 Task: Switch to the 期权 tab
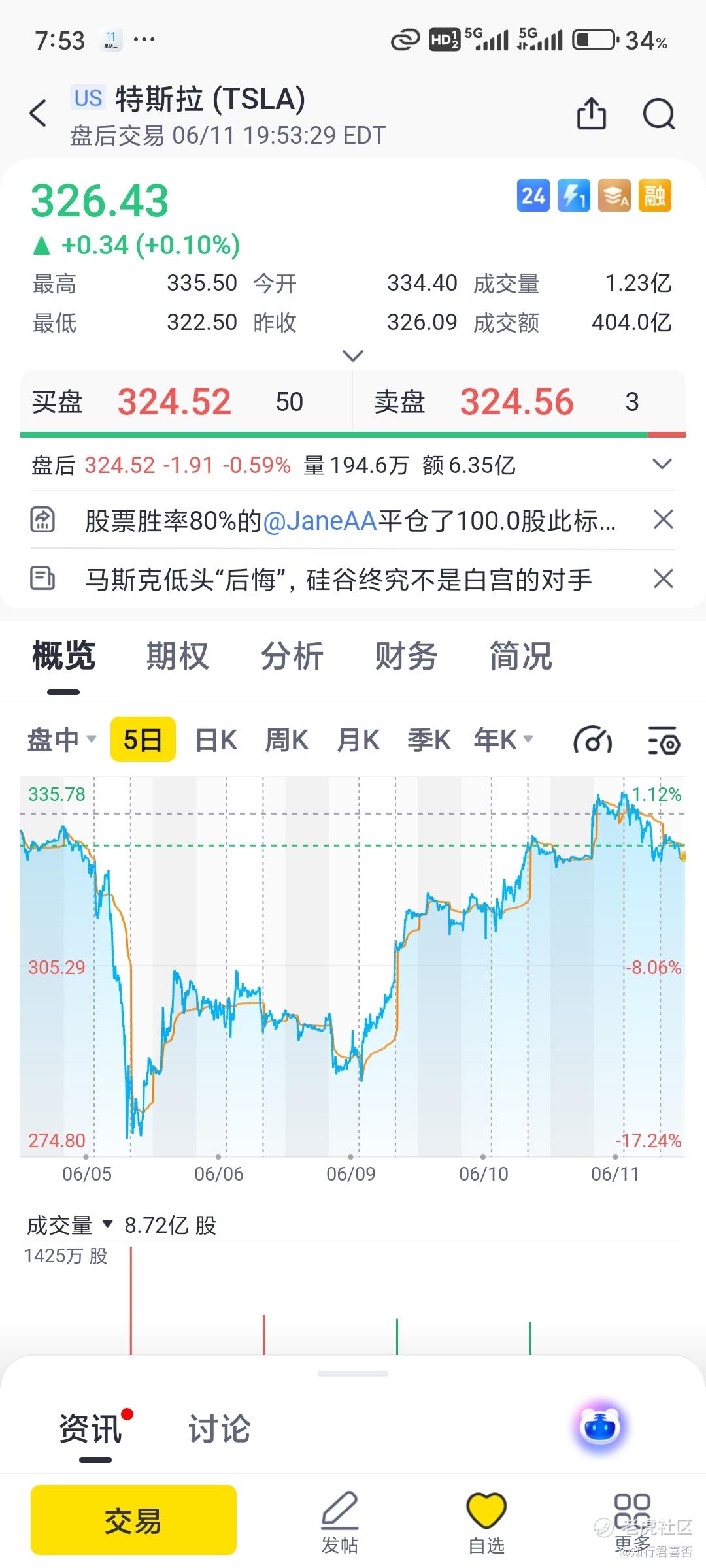177,656
